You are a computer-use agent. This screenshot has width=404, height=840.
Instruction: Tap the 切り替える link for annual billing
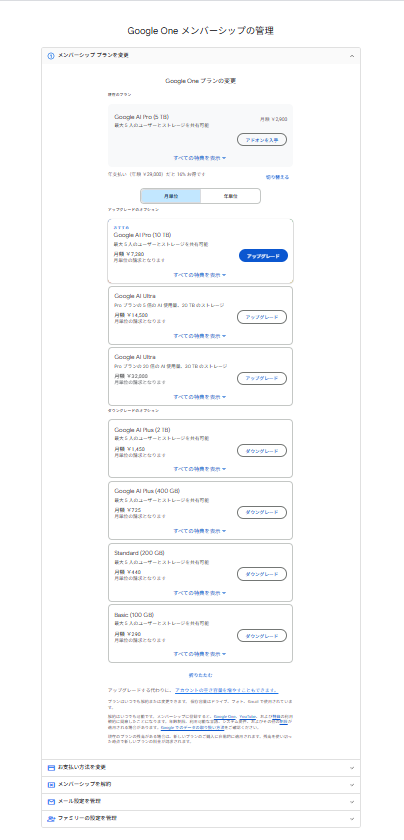point(278,177)
